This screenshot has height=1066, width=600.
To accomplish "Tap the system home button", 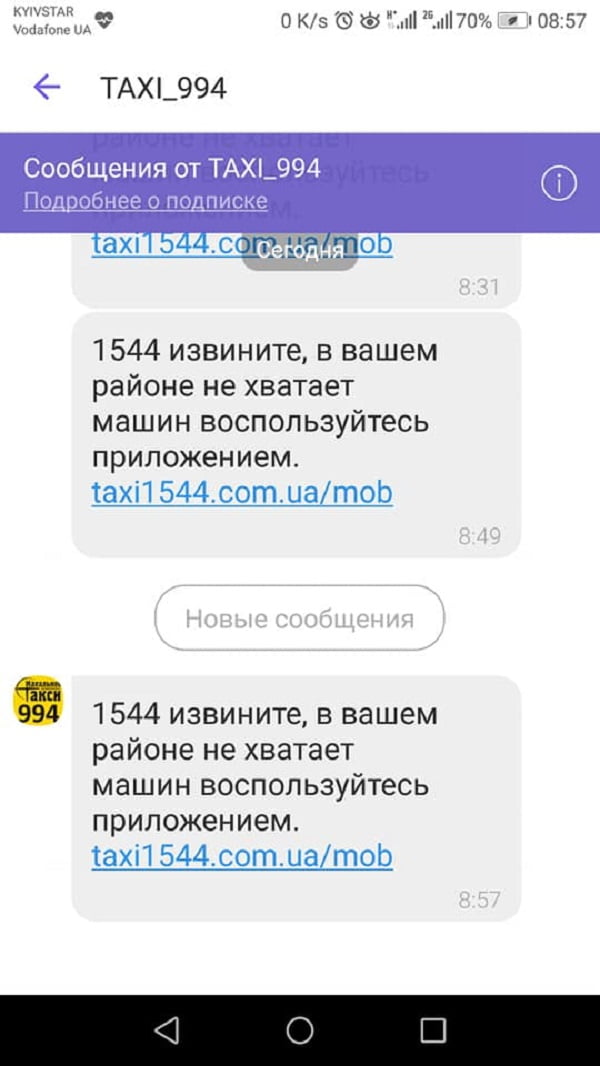I will click(300, 1030).
